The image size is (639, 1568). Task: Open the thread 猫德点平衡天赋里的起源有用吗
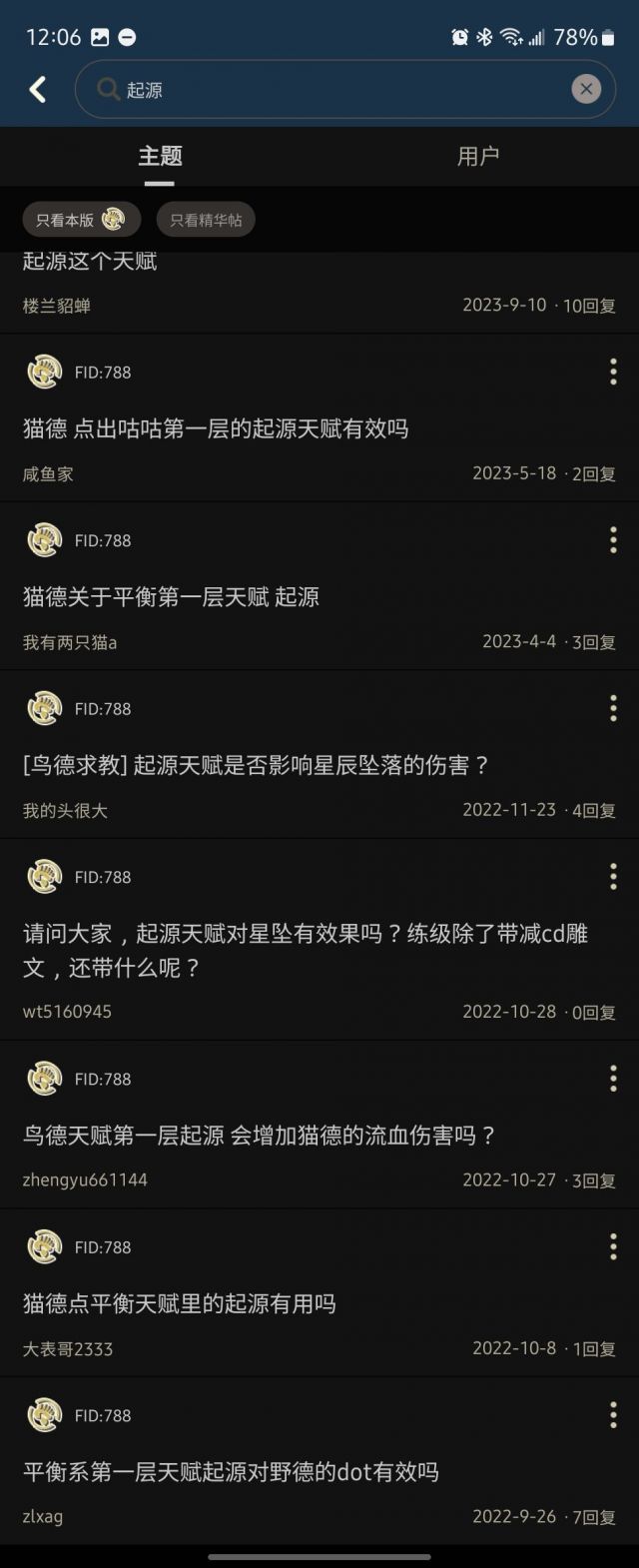pos(180,1303)
